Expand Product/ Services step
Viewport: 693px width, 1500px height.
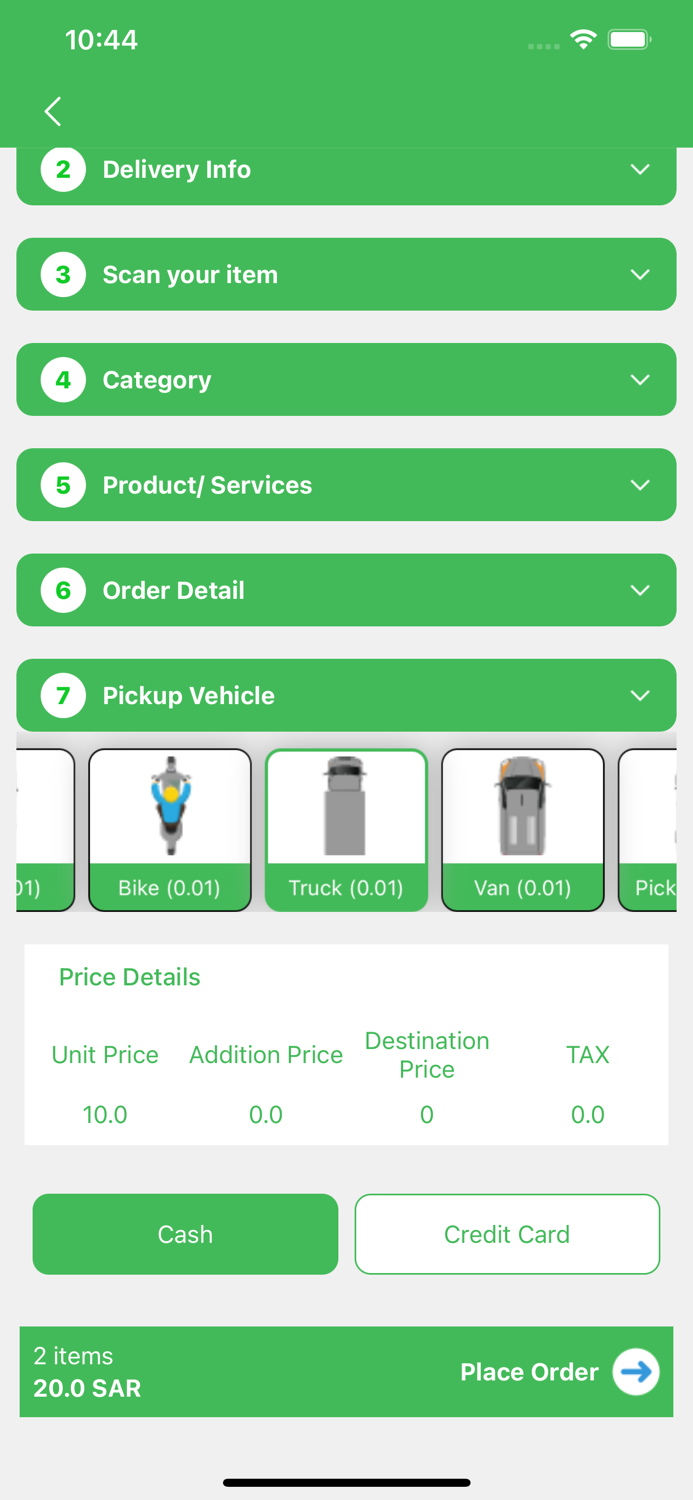pyautogui.click(x=346, y=485)
